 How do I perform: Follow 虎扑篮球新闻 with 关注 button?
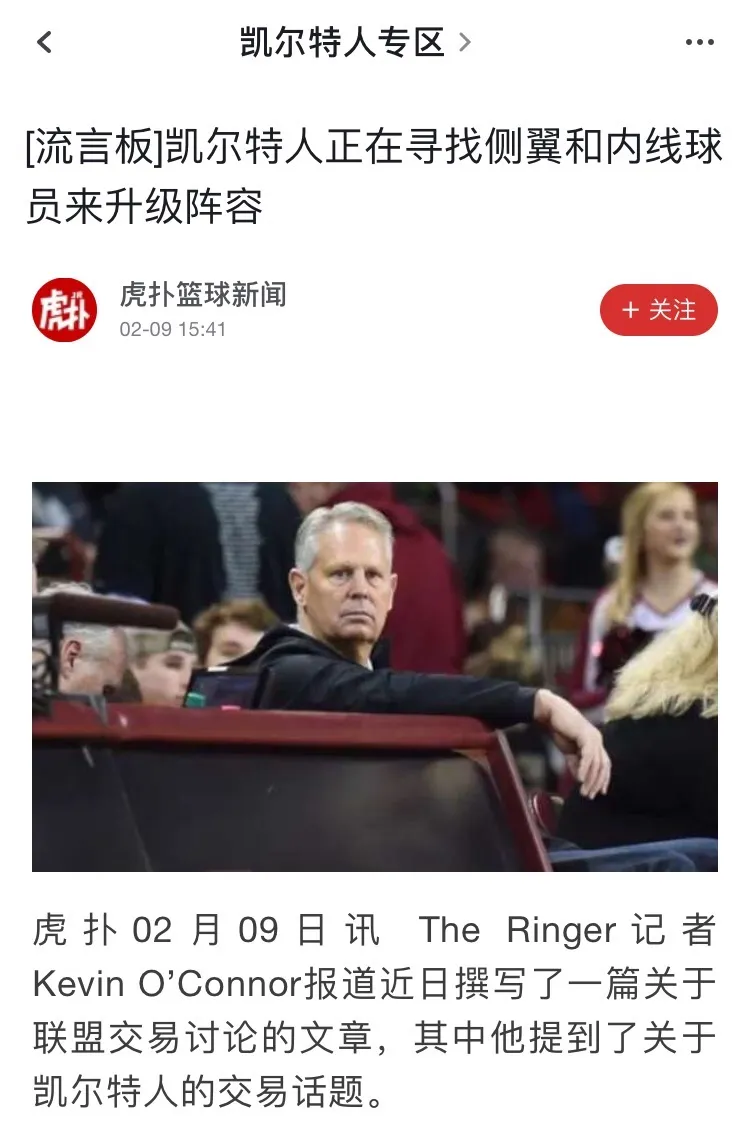pos(658,310)
